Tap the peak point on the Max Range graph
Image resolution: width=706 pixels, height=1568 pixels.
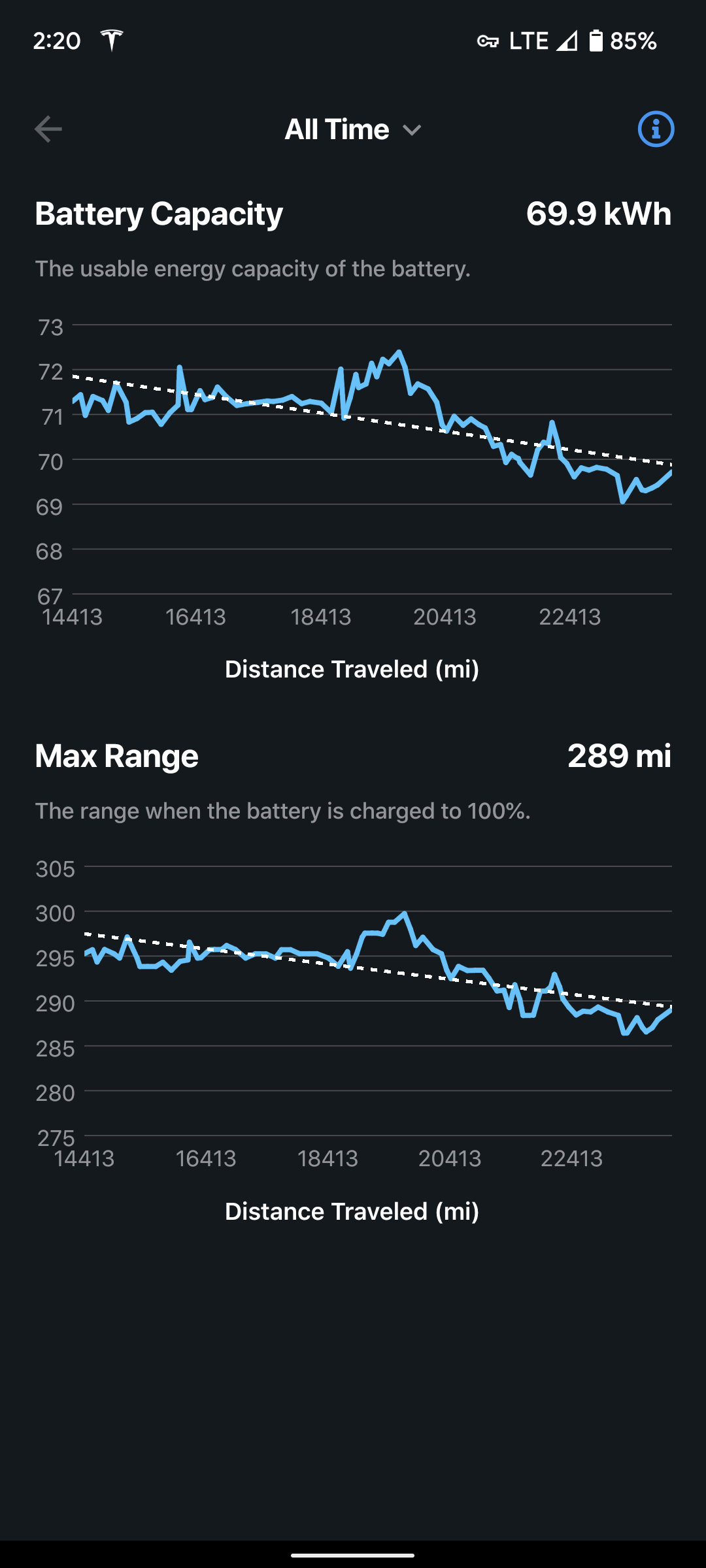tap(404, 912)
